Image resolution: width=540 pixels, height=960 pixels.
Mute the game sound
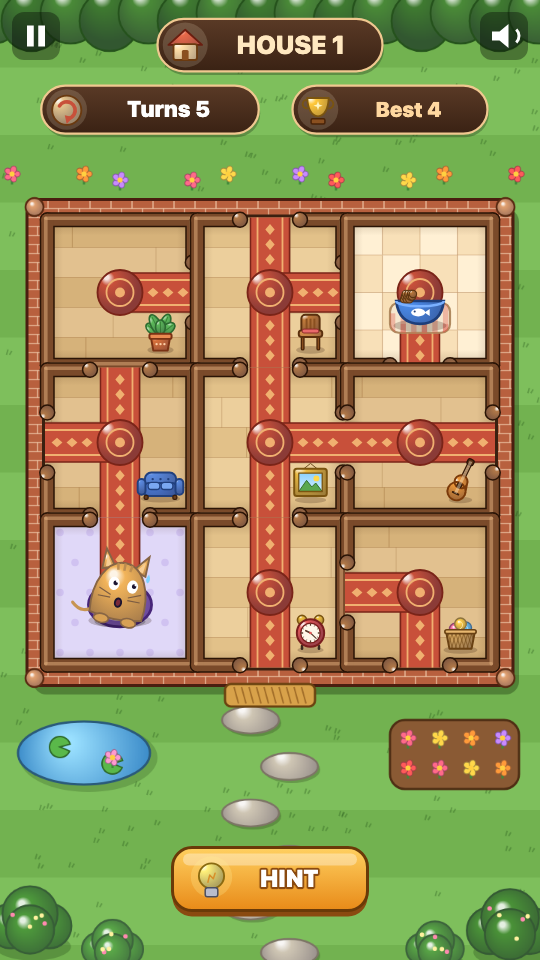pos(504,36)
